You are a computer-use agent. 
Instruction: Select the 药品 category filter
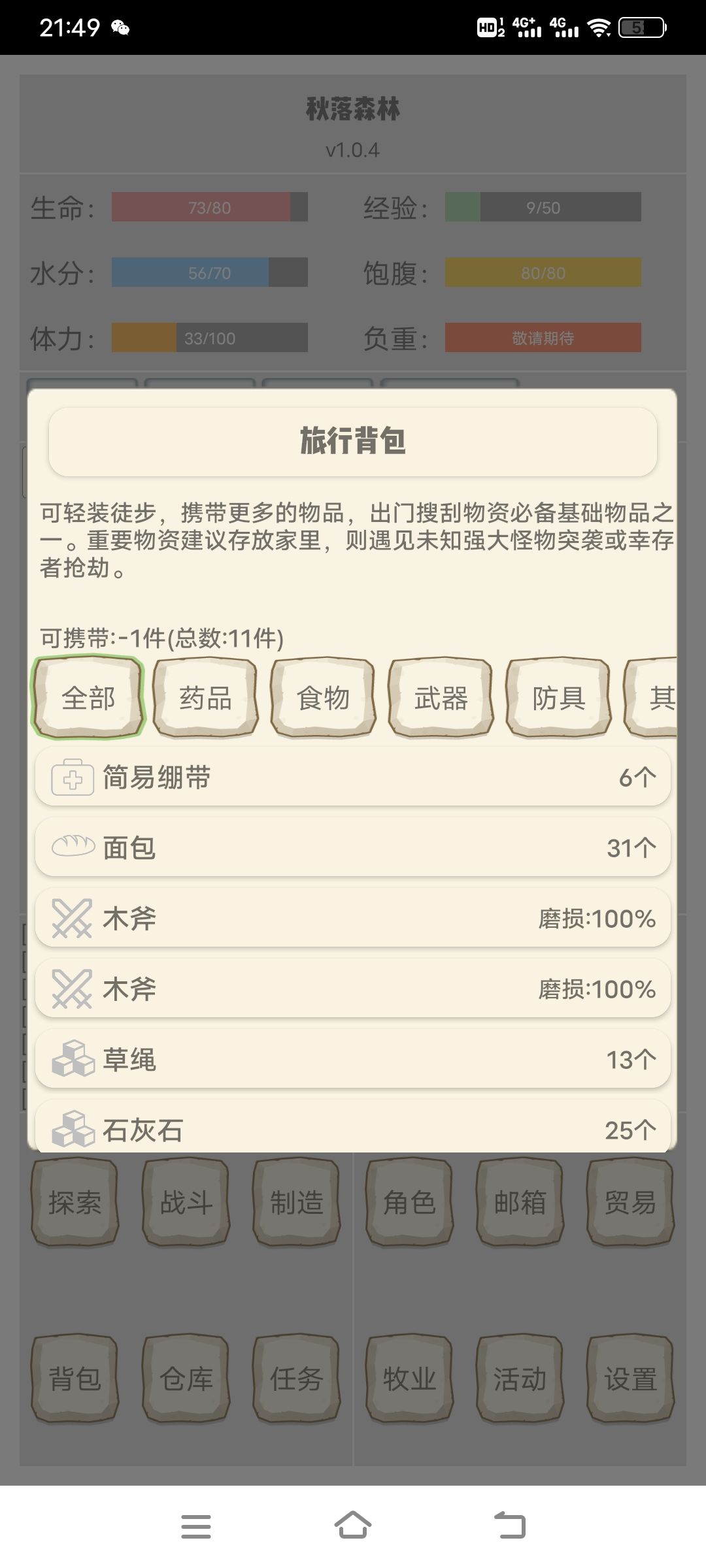(x=207, y=698)
